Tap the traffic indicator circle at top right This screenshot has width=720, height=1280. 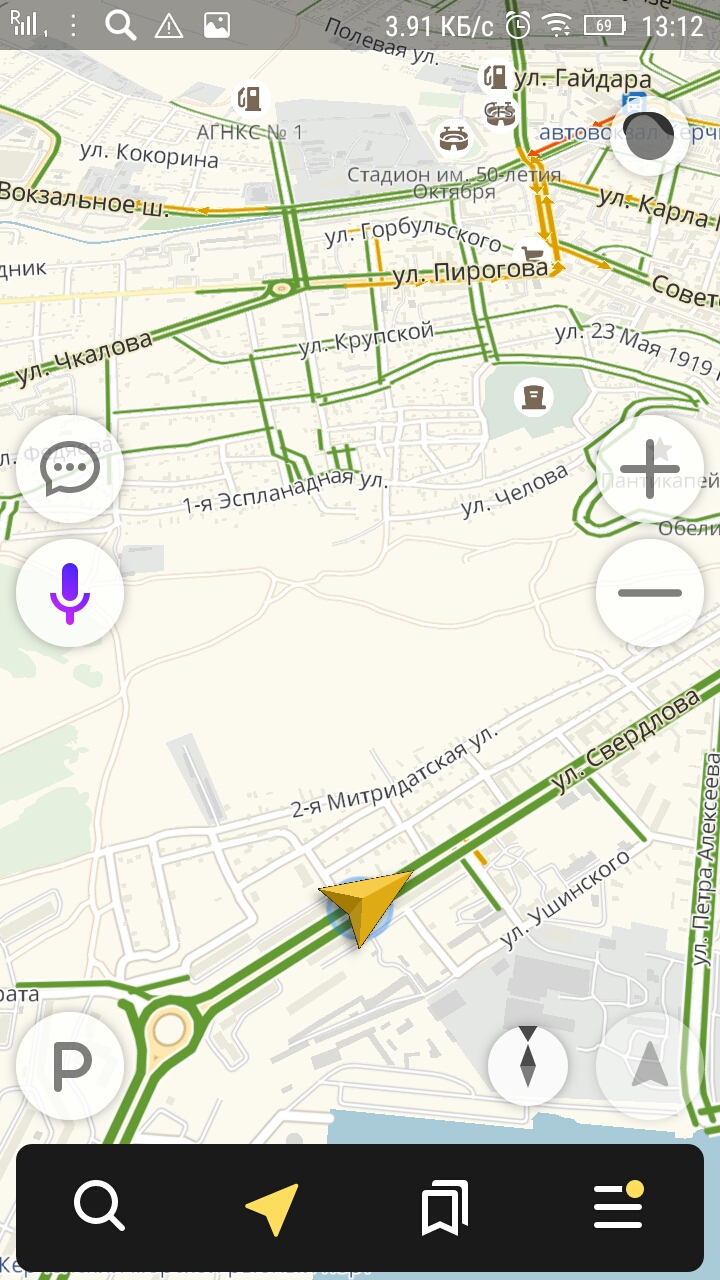click(x=649, y=136)
